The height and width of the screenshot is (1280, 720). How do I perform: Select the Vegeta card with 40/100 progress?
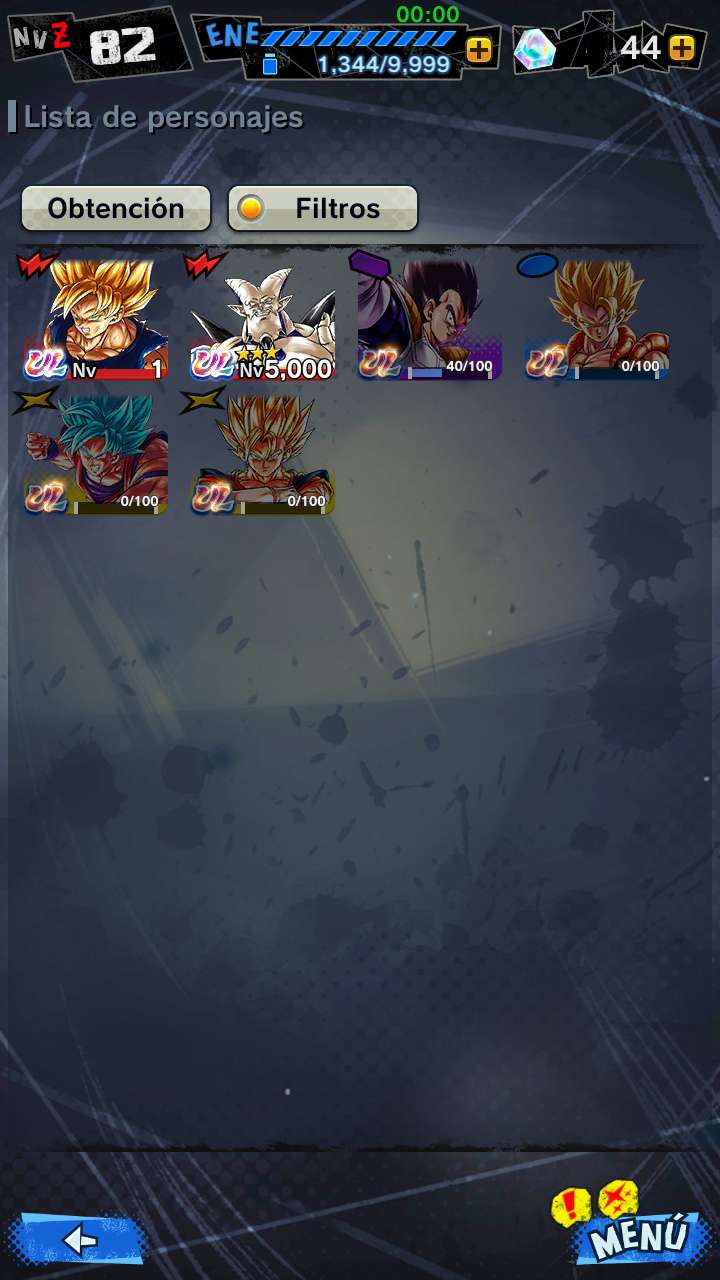(x=430, y=318)
